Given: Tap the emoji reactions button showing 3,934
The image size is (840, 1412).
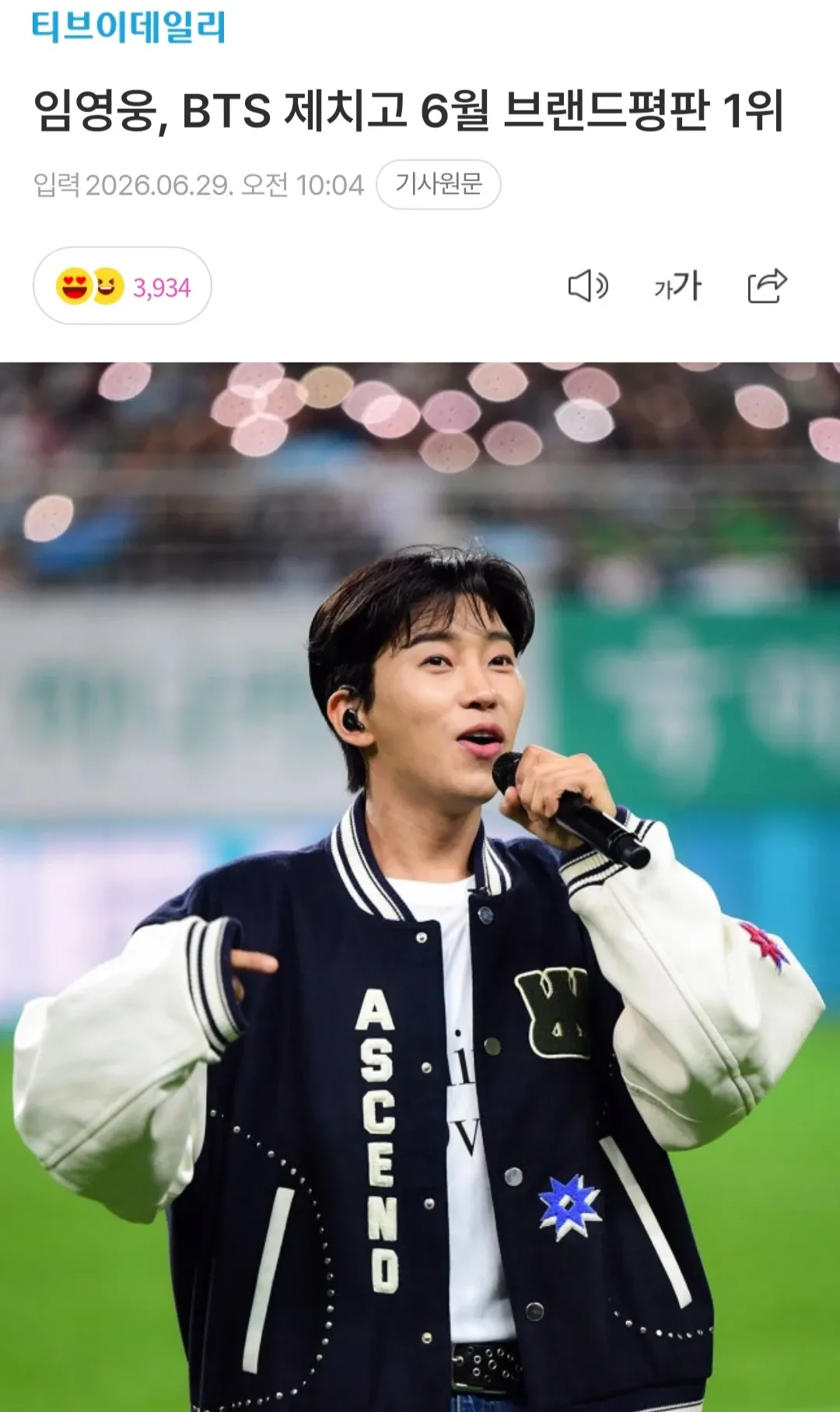Looking at the screenshot, I should click(122, 286).
